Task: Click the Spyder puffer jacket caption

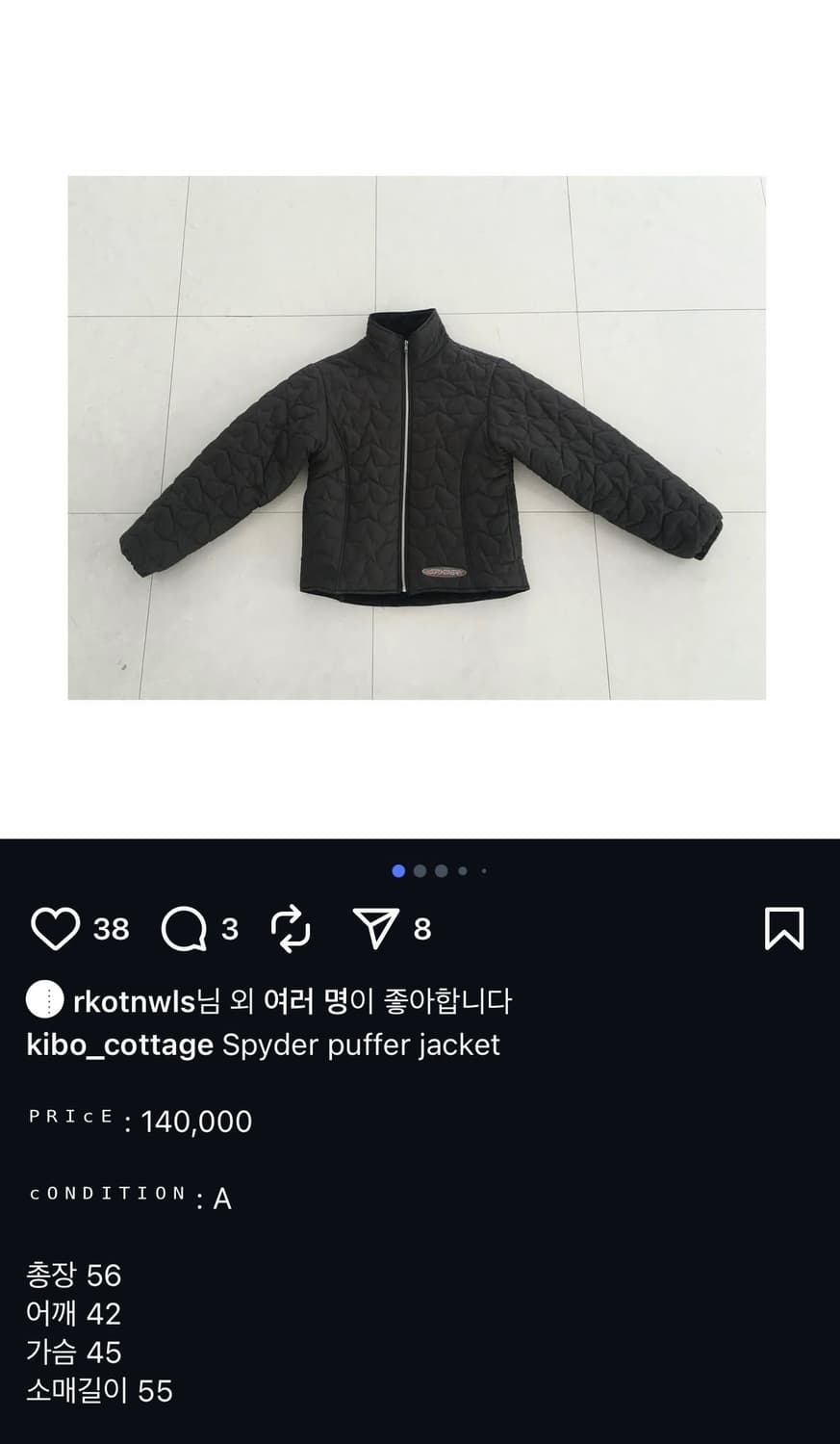Action: (356, 1044)
